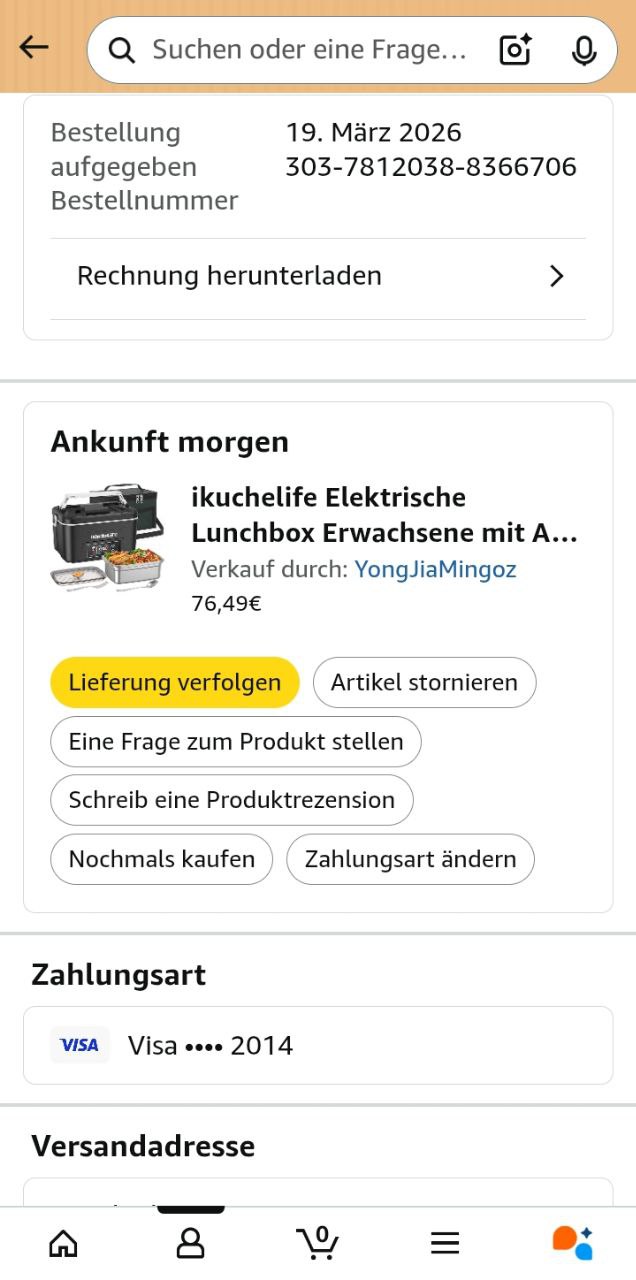Viewport: 636px width, 1280px height.
Task: Open the hamburger menu tab
Action: tap(445, 1243)
